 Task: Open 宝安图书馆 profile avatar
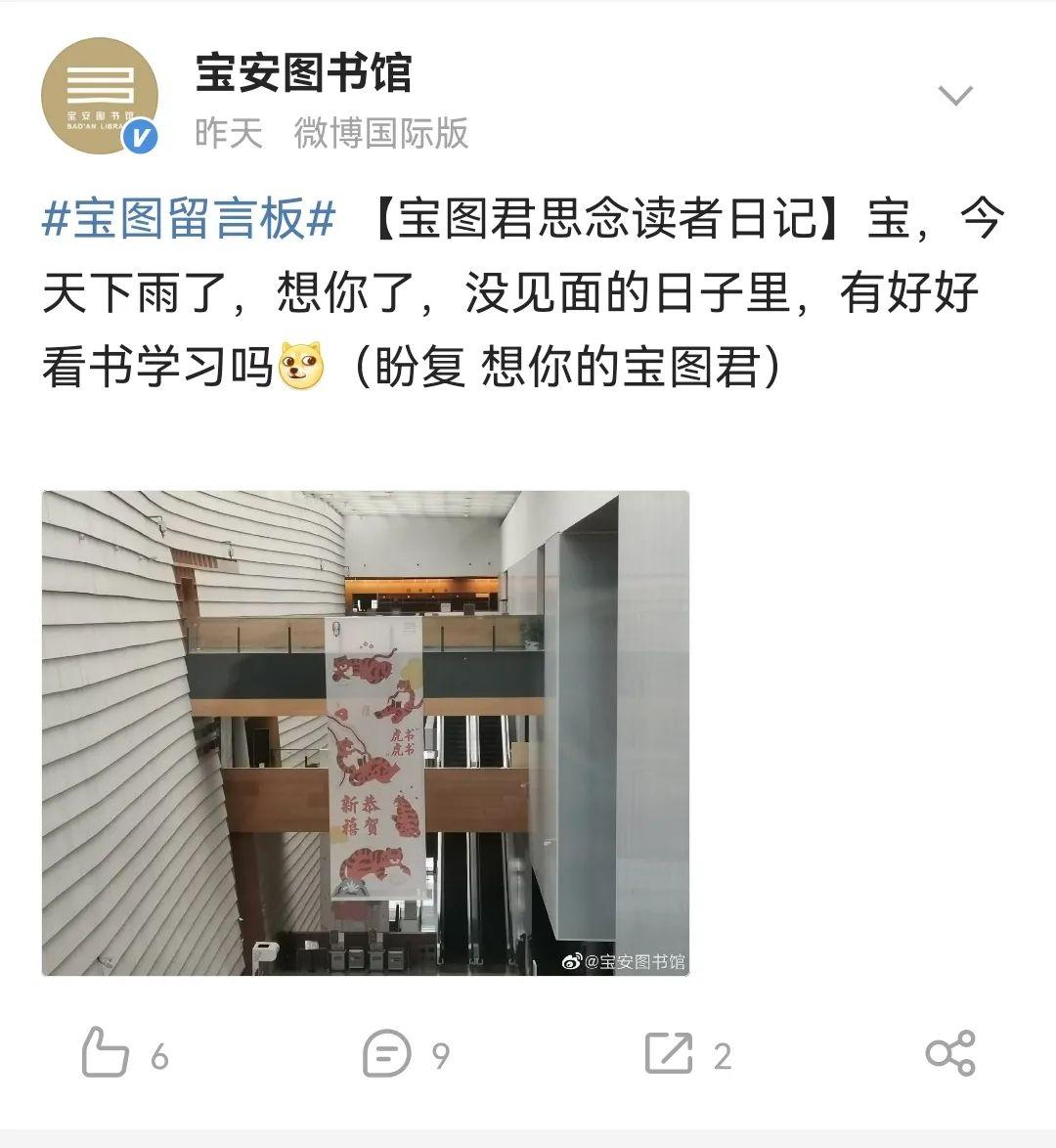pyautogui.click(x=99, y=96)
